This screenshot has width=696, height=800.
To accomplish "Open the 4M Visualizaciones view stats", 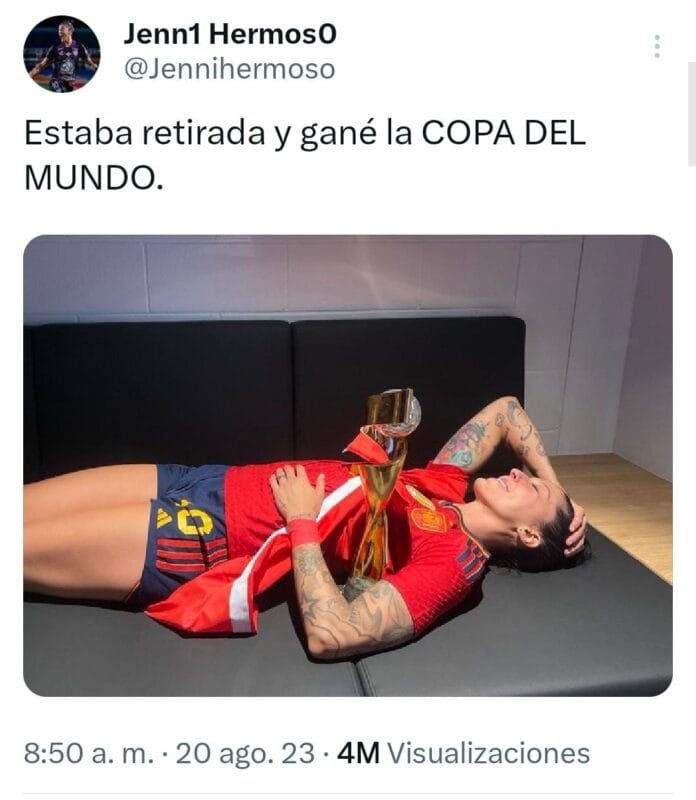I will pyautogui.click(x=464, y=753).
